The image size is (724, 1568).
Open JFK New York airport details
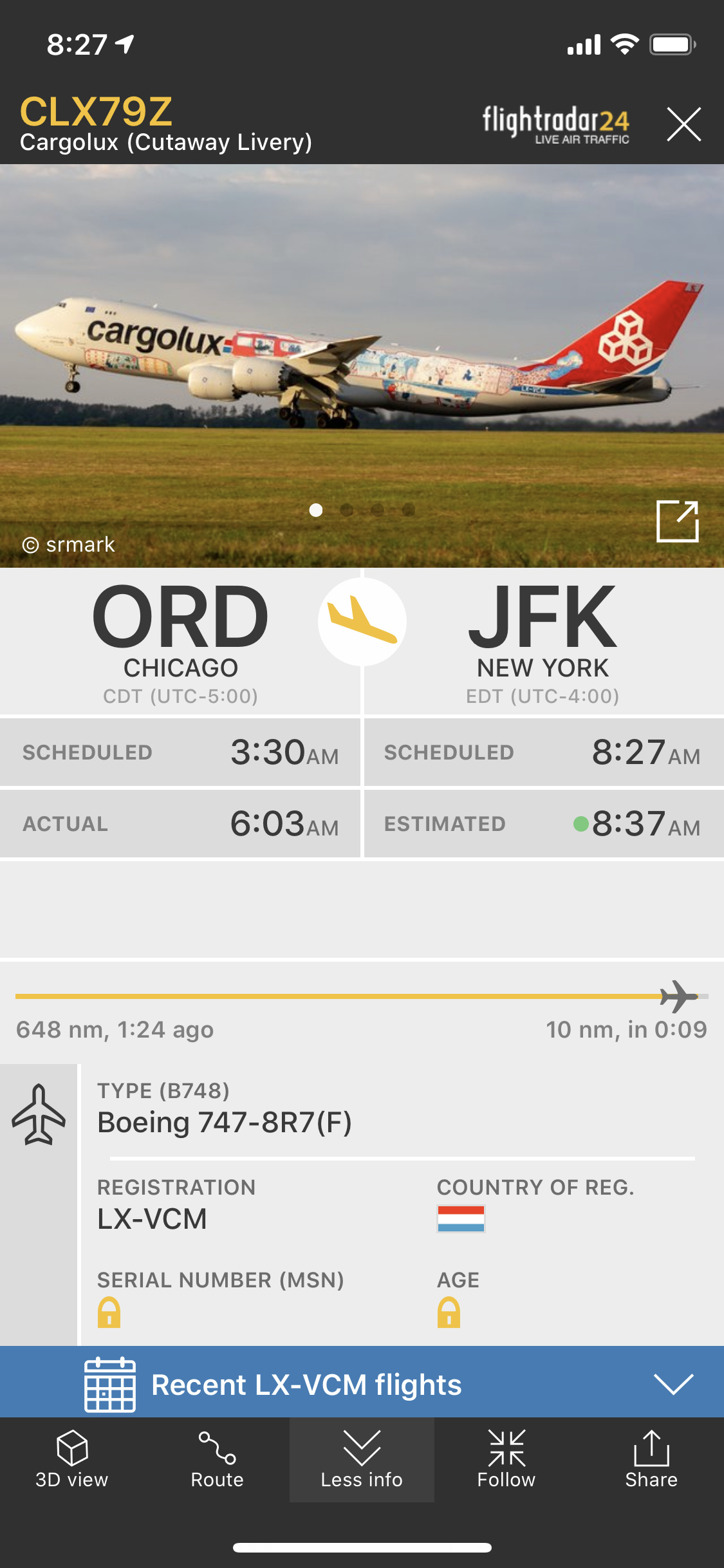pos(543,640)
